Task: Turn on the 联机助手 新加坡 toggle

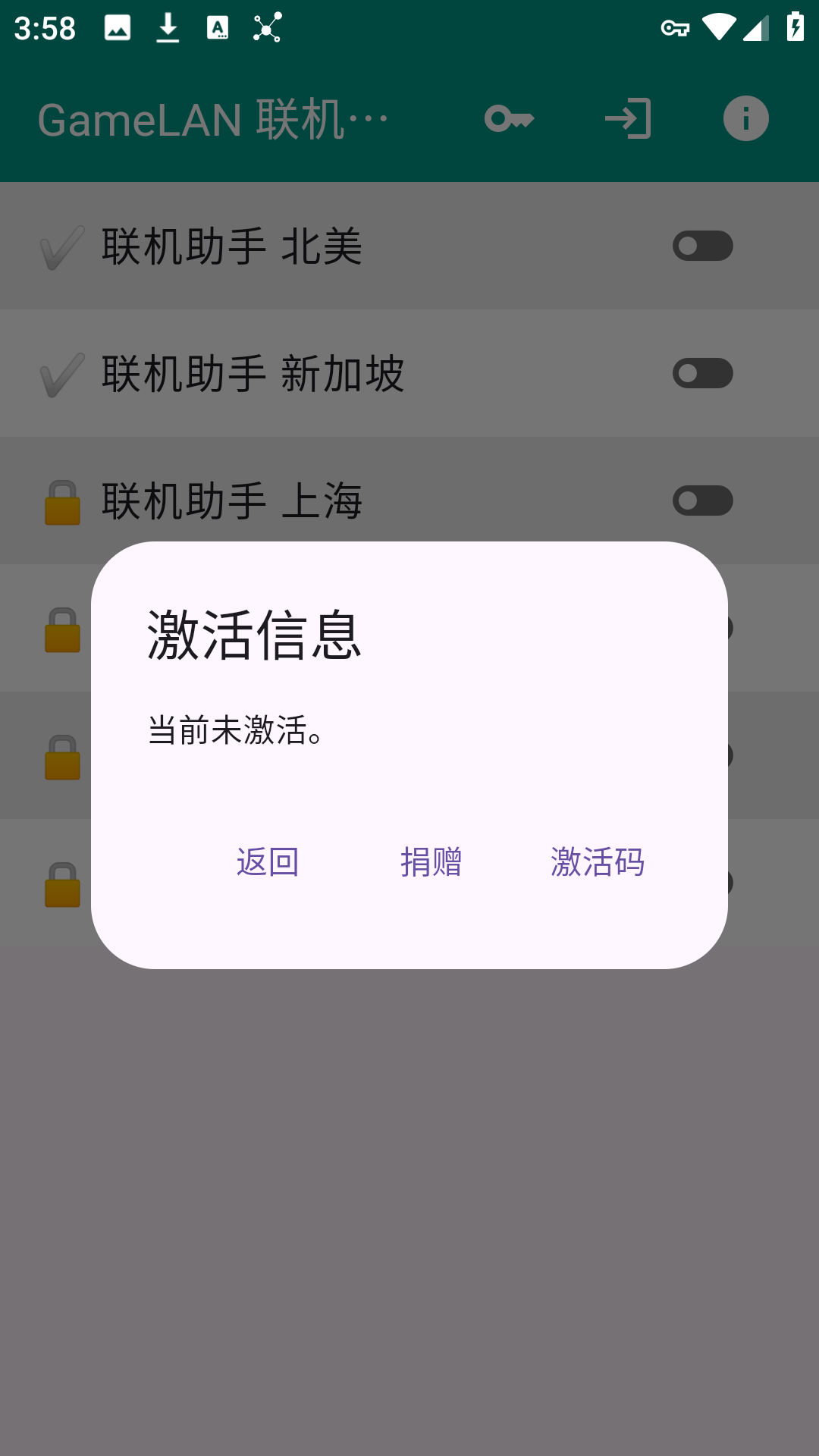Action: point(703,372)
